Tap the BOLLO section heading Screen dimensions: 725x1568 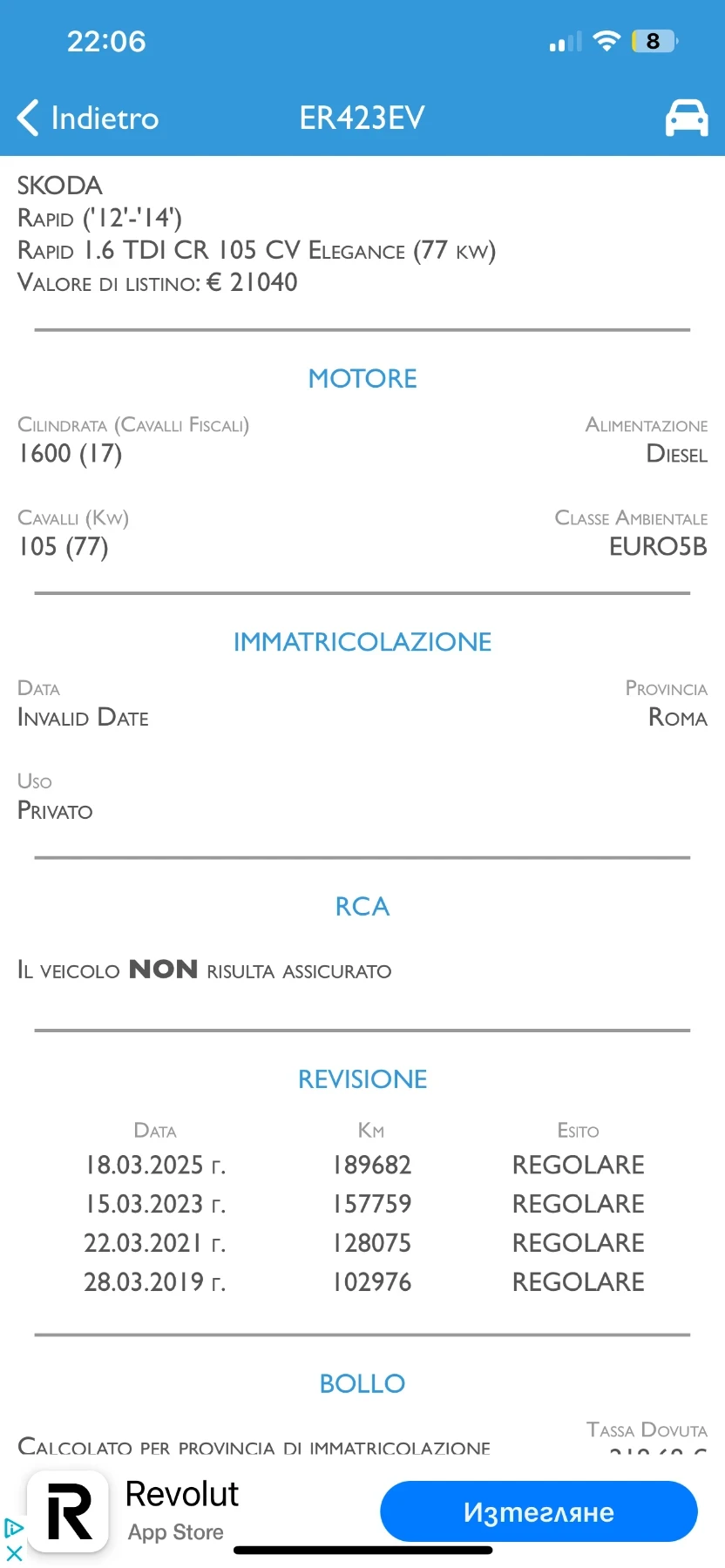(x=362, y=1383)
